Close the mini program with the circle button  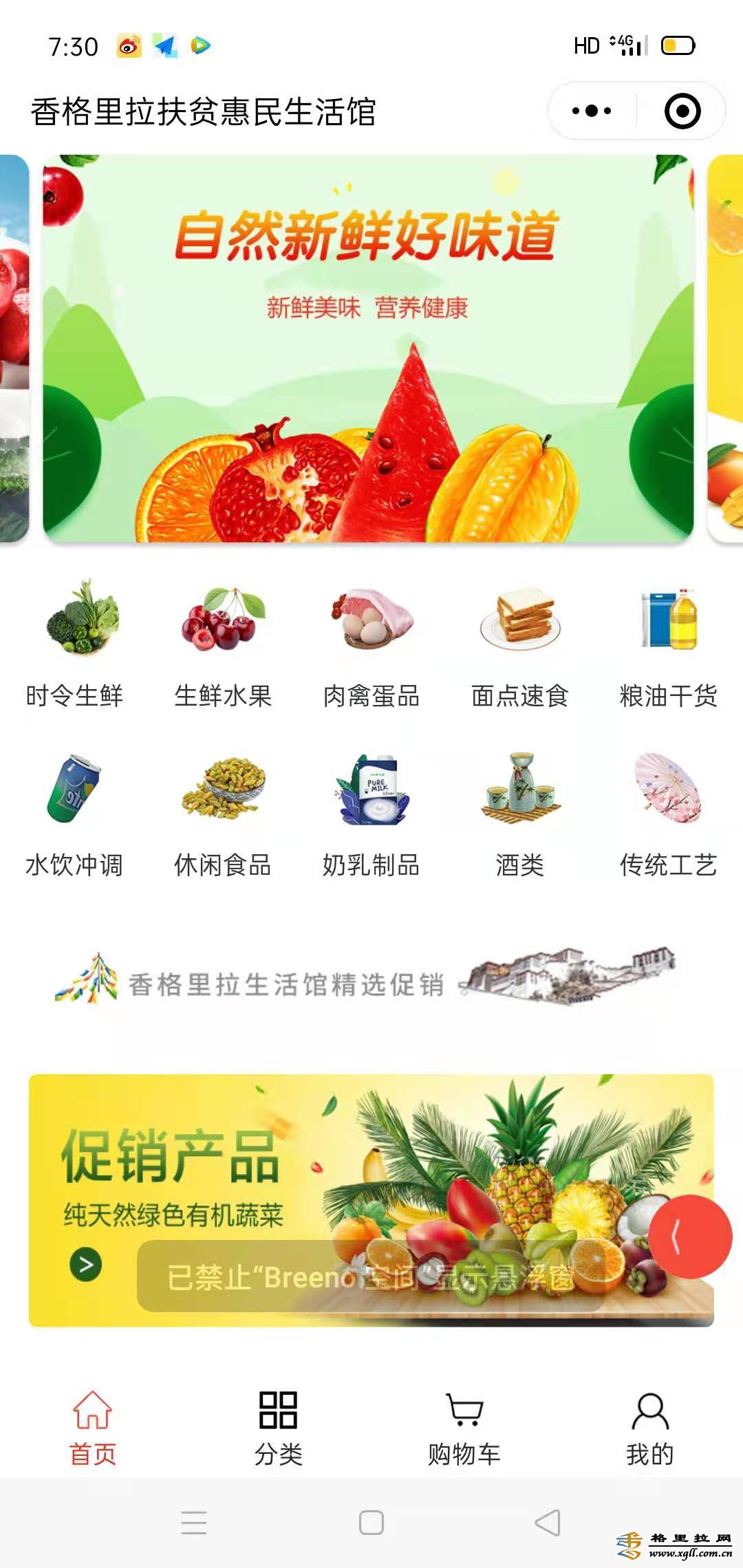click(682, 111)
